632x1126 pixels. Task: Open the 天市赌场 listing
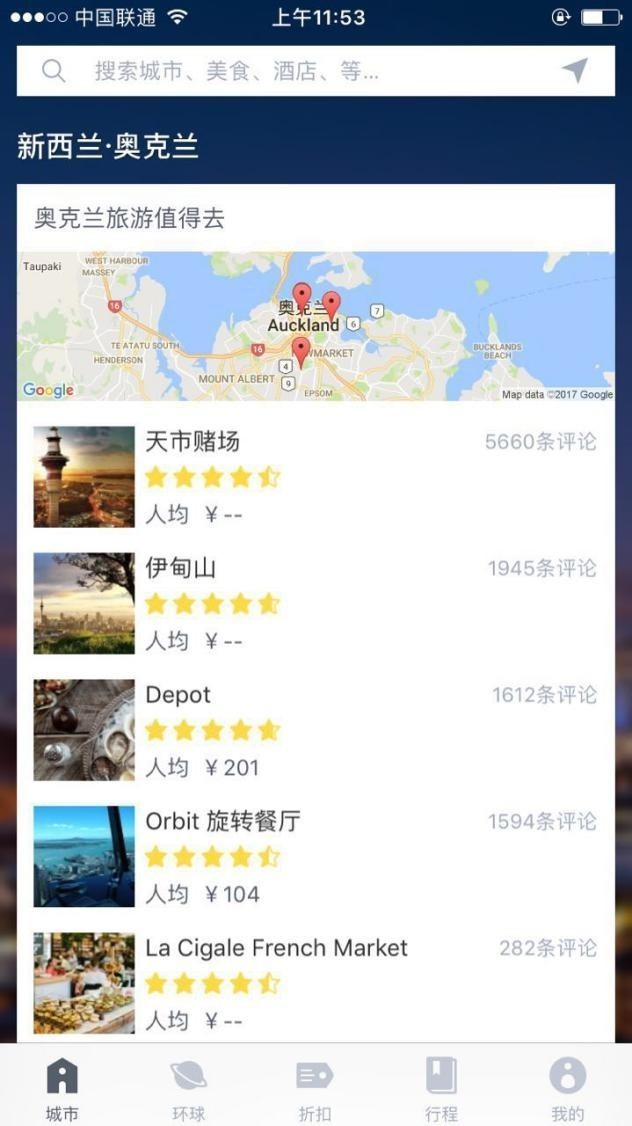(316, 477)
